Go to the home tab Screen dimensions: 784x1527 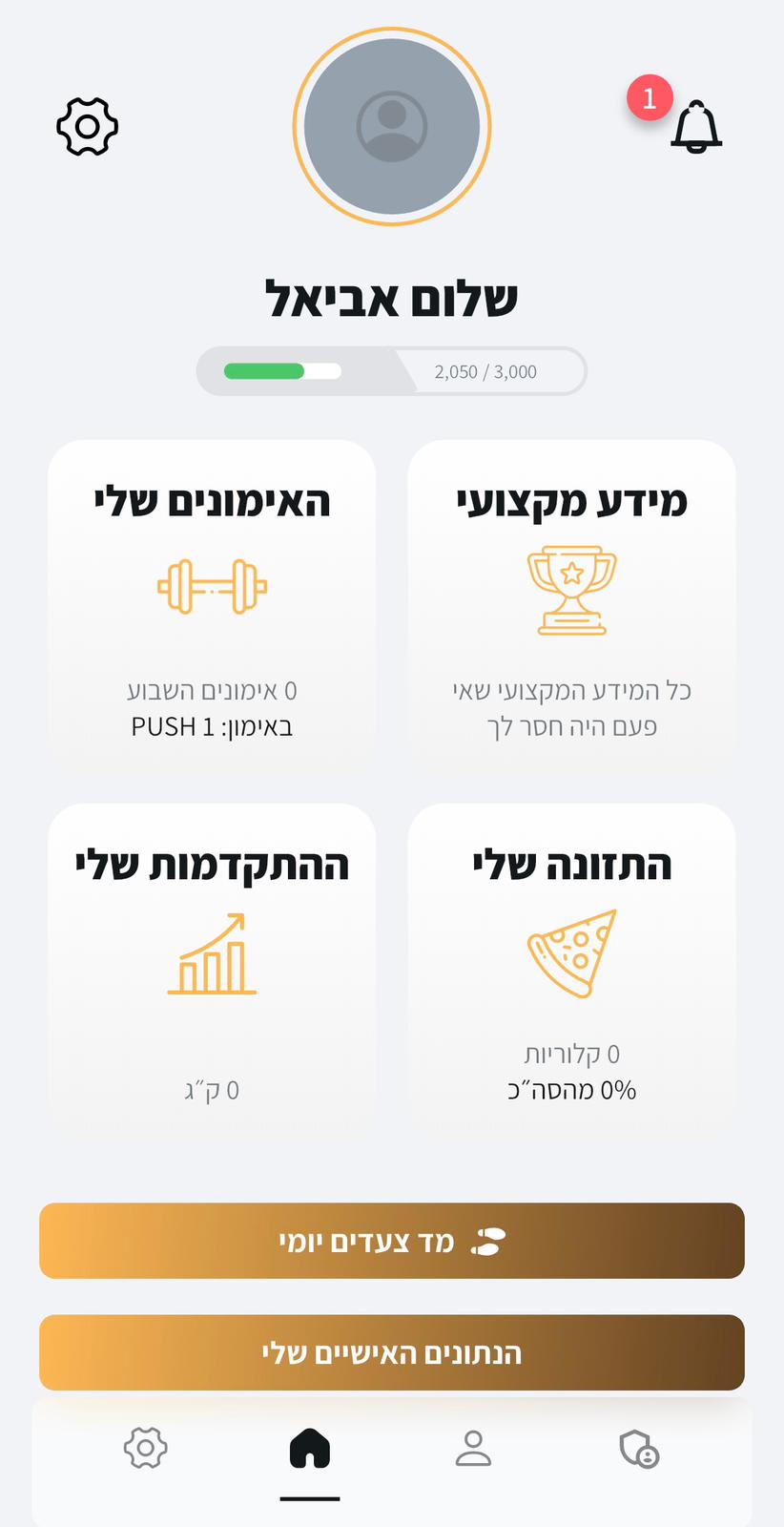point(310,1448)
